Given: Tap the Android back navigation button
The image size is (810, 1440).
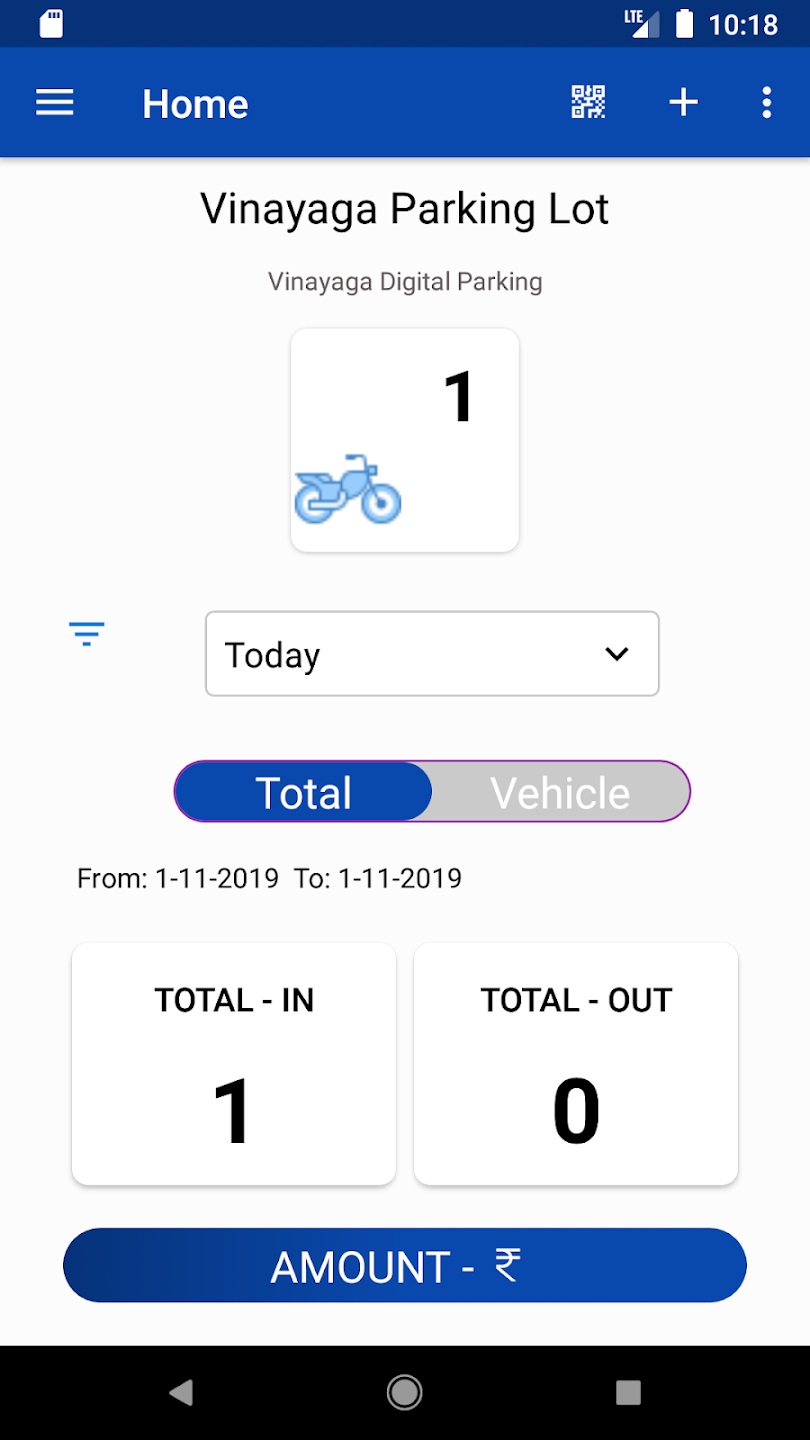Looking at the screenshot, I should (x=182, y=1392).
